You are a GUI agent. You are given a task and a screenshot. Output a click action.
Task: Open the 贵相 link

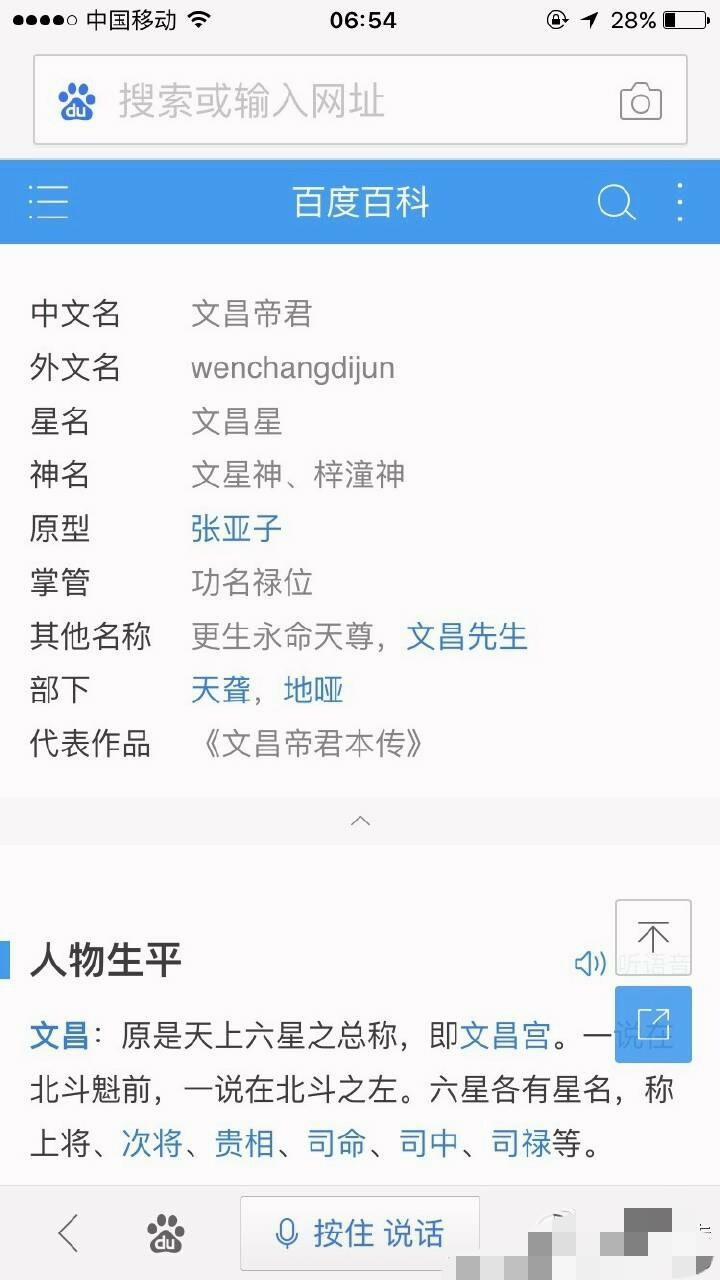pos(244,1143)
